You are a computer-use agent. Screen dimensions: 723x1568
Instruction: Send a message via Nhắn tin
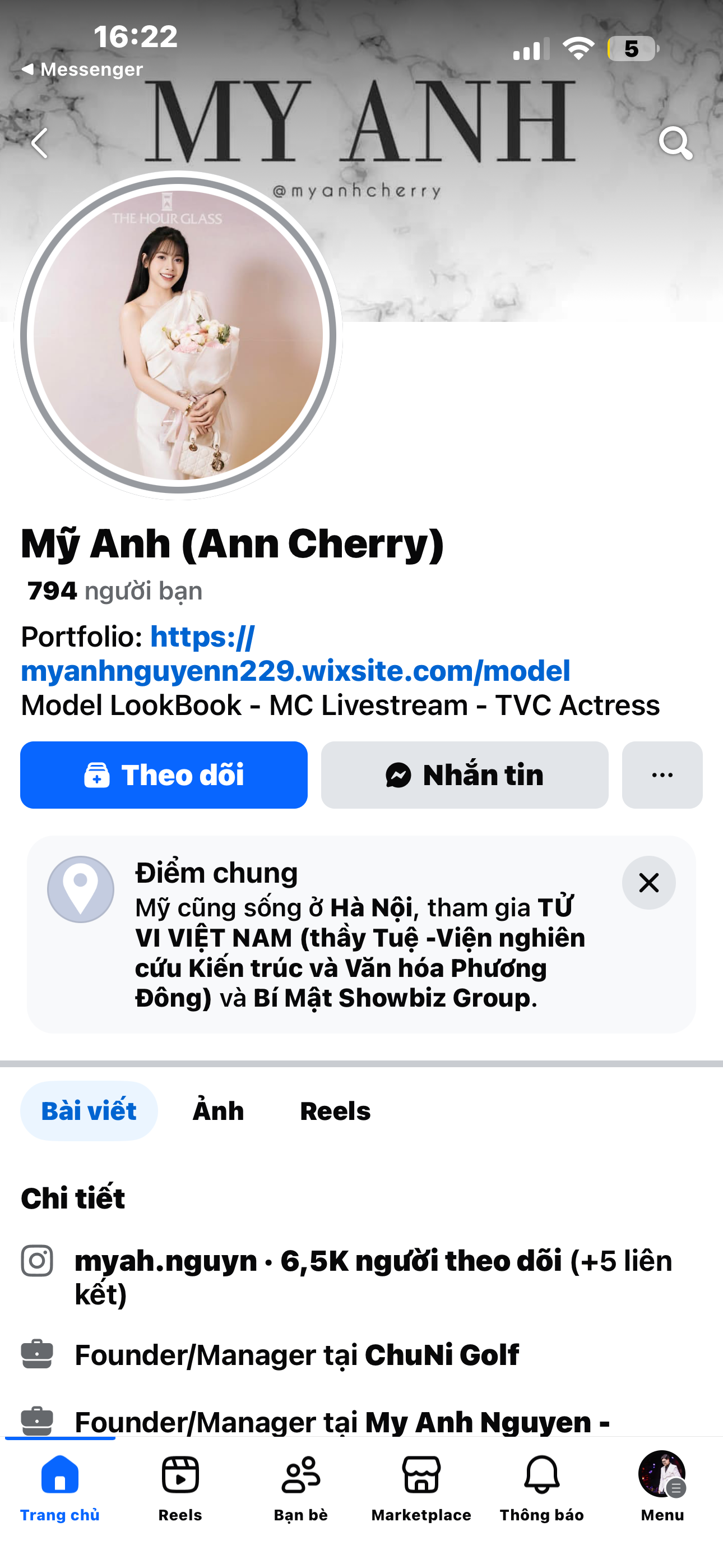[x=465, y=775]
